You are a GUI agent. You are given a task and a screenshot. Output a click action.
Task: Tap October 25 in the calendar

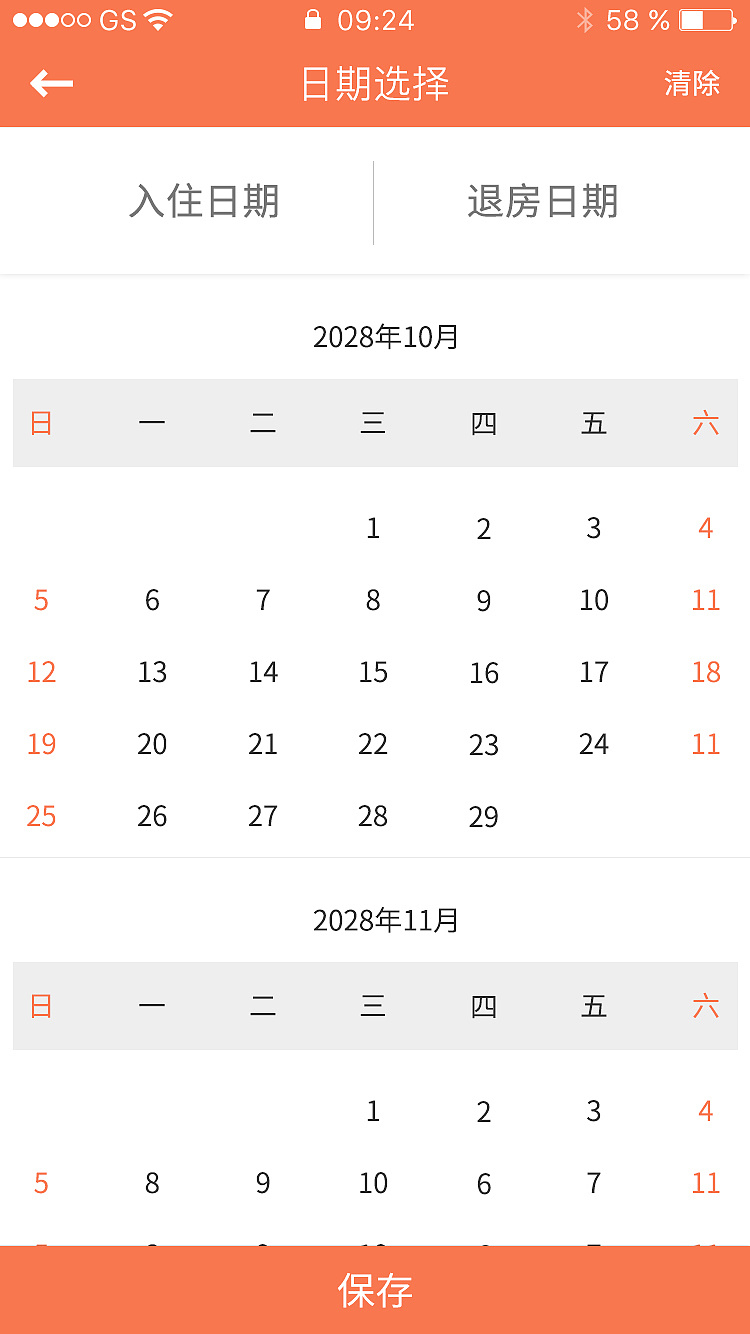click(41, 816)
